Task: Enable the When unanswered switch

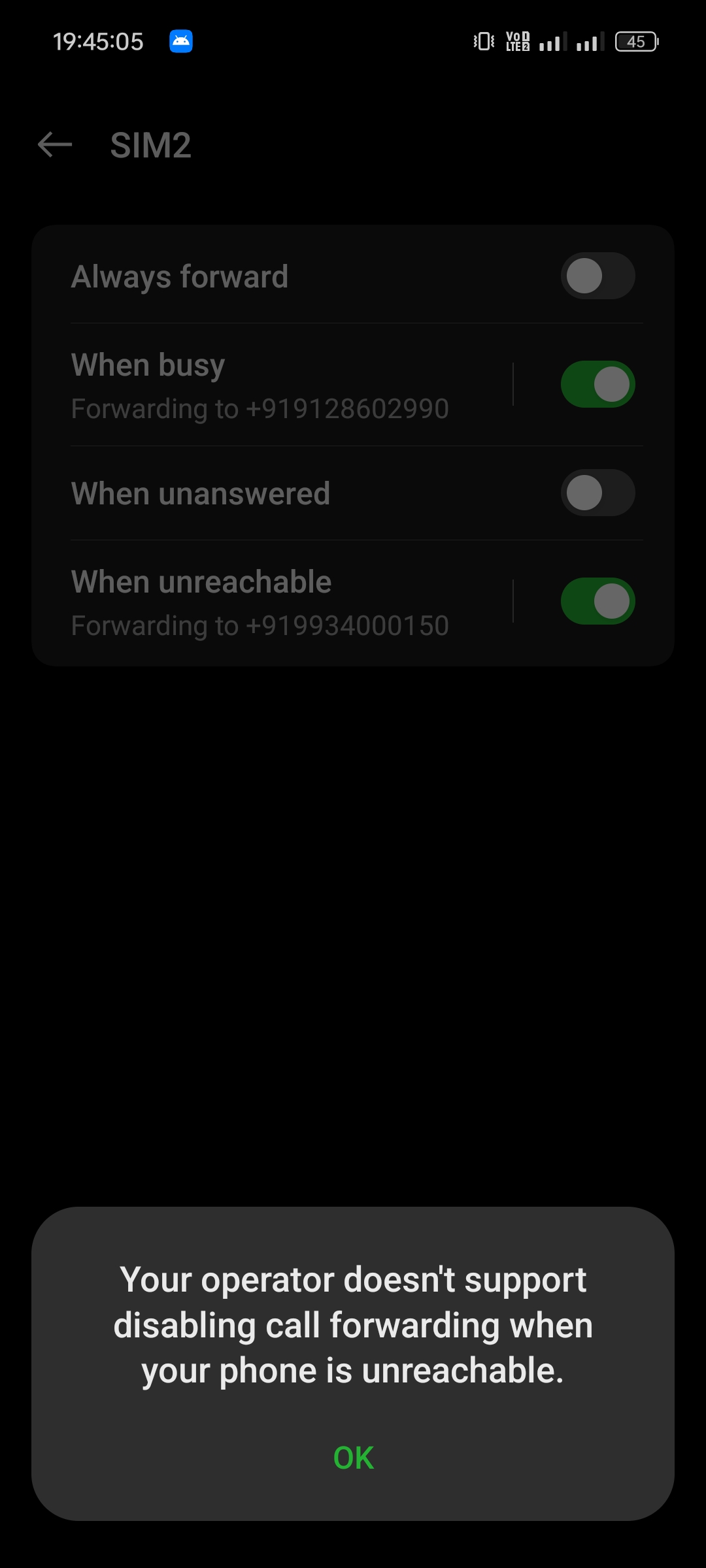Action: coord(597,493)
